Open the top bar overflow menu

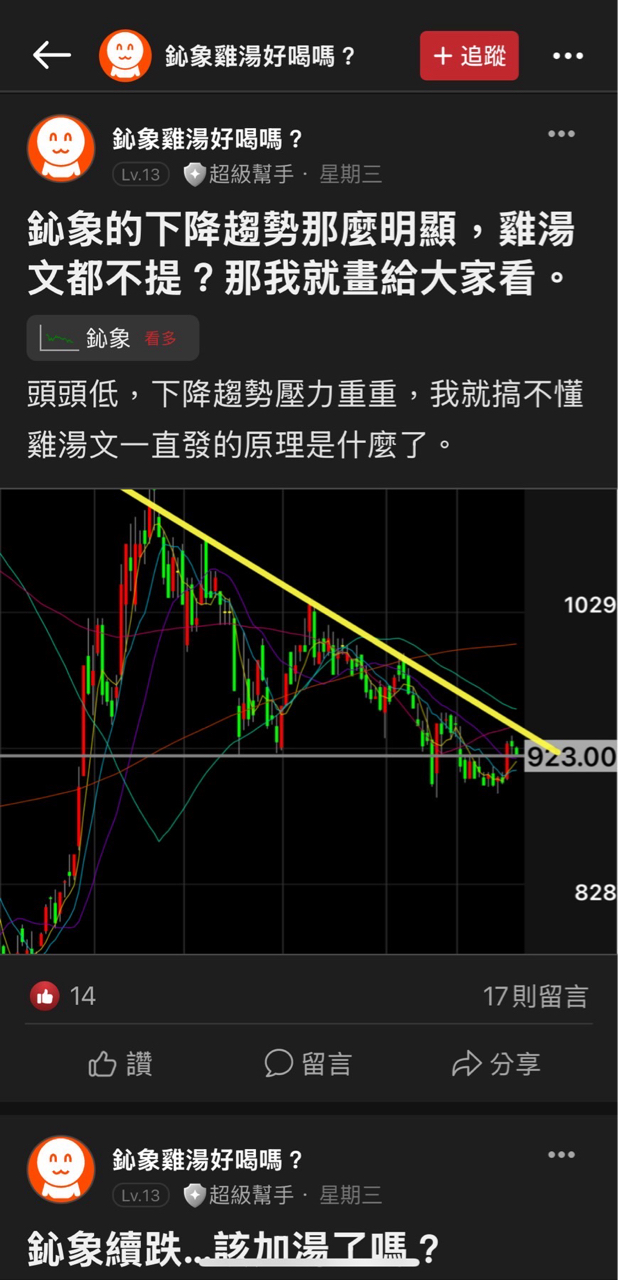point(568,56)
